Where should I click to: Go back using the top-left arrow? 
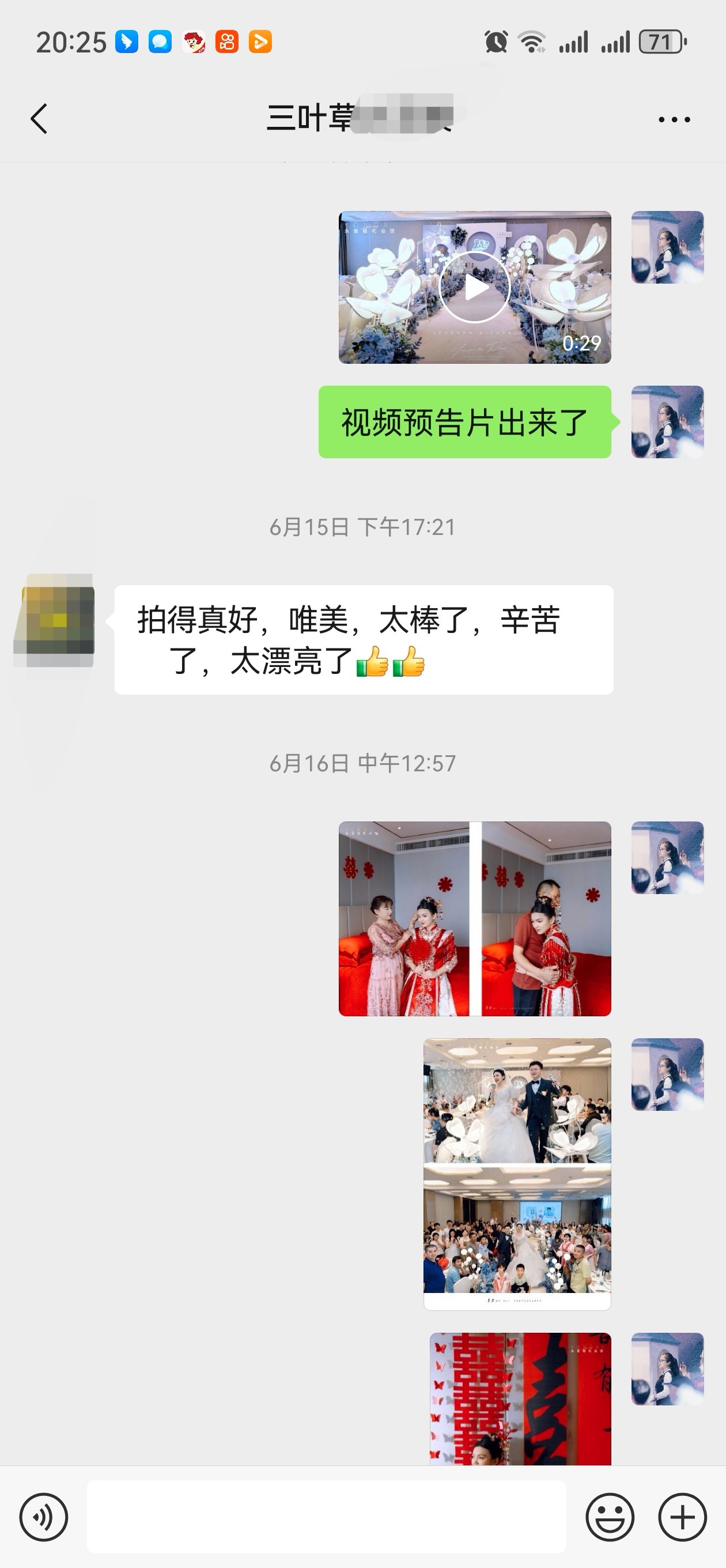[x=39, y=118]
